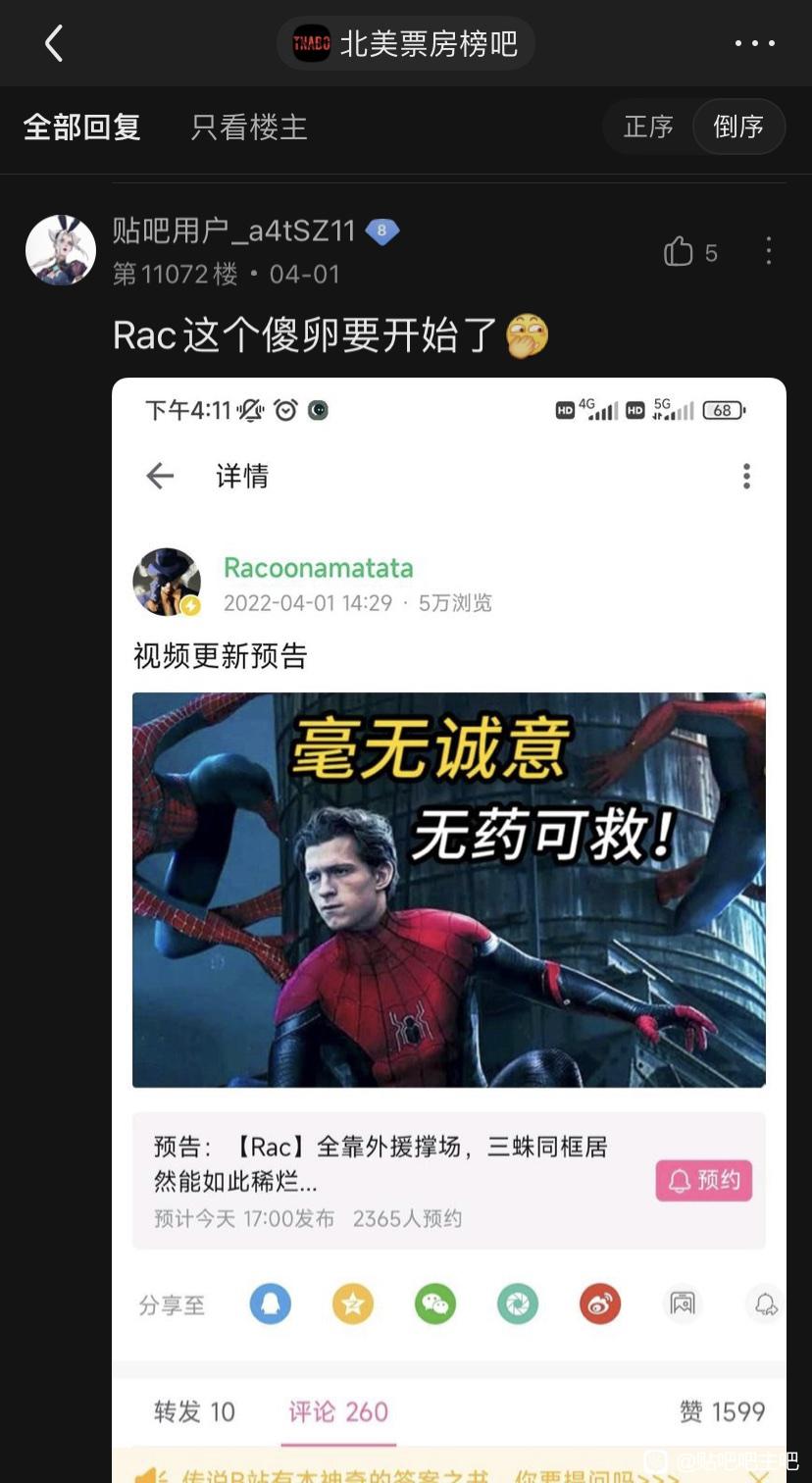
Task: Sort replies in 正序 order
Action: coord(648,127)
